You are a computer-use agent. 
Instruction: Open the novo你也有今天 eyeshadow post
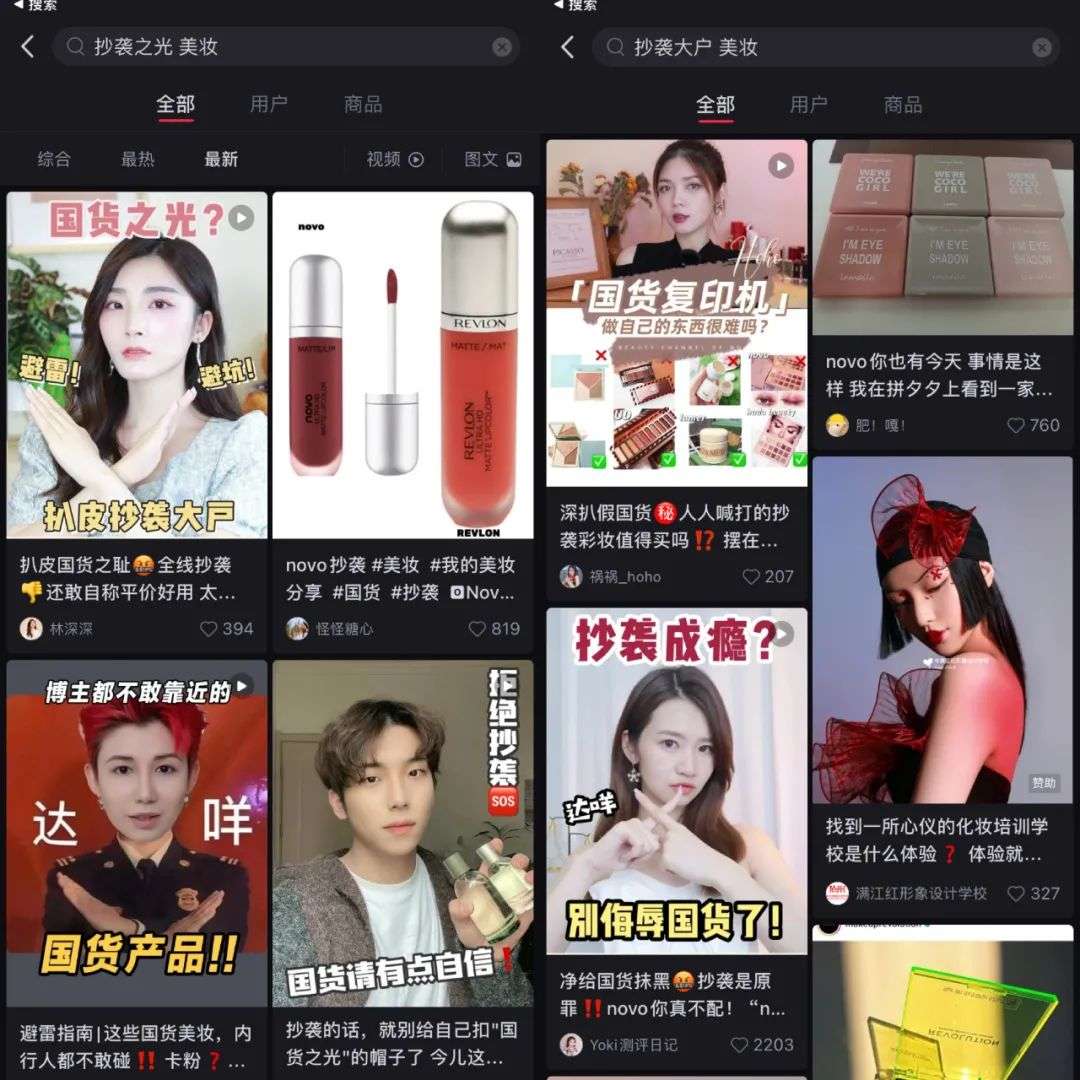[942, 238]
